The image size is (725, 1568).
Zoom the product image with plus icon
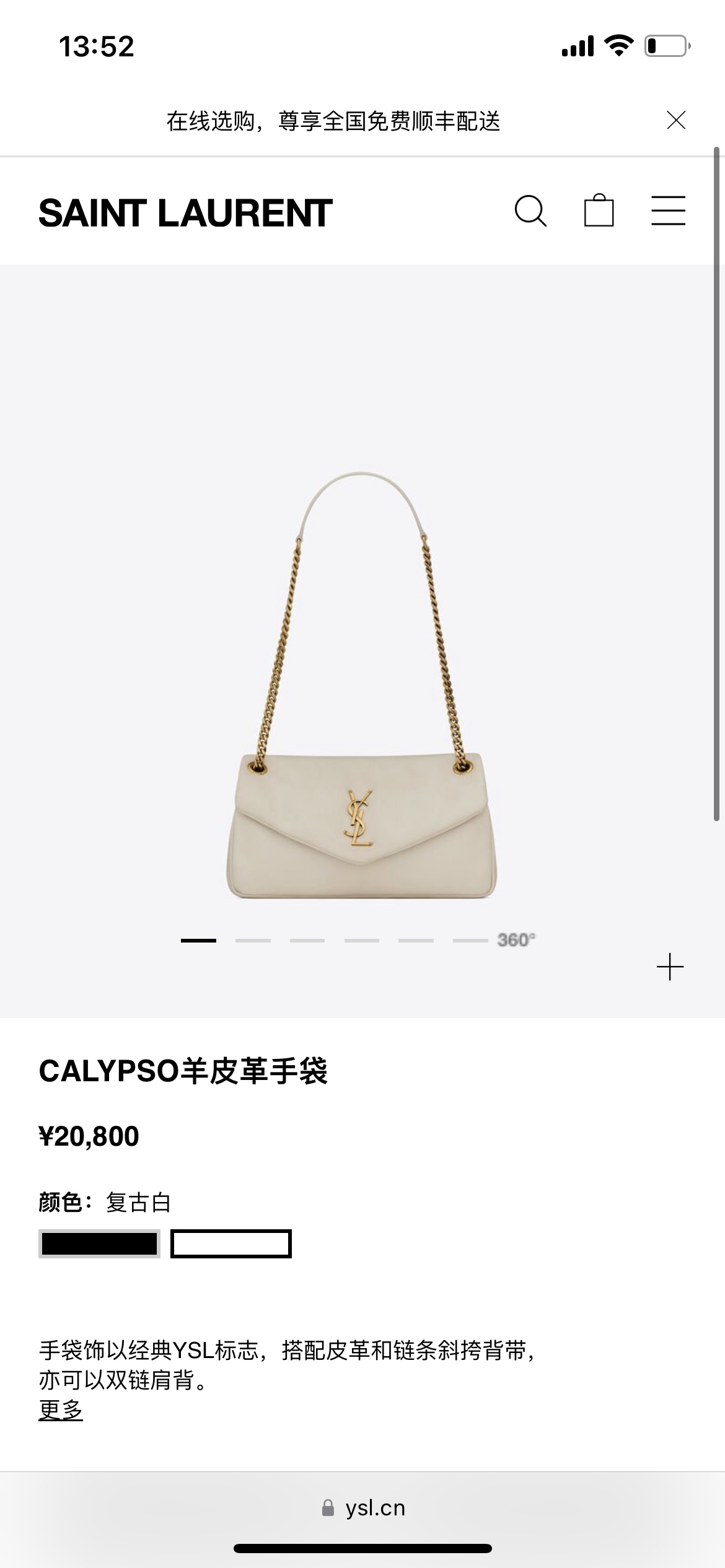pyautogui.click(x=670, y=967)
